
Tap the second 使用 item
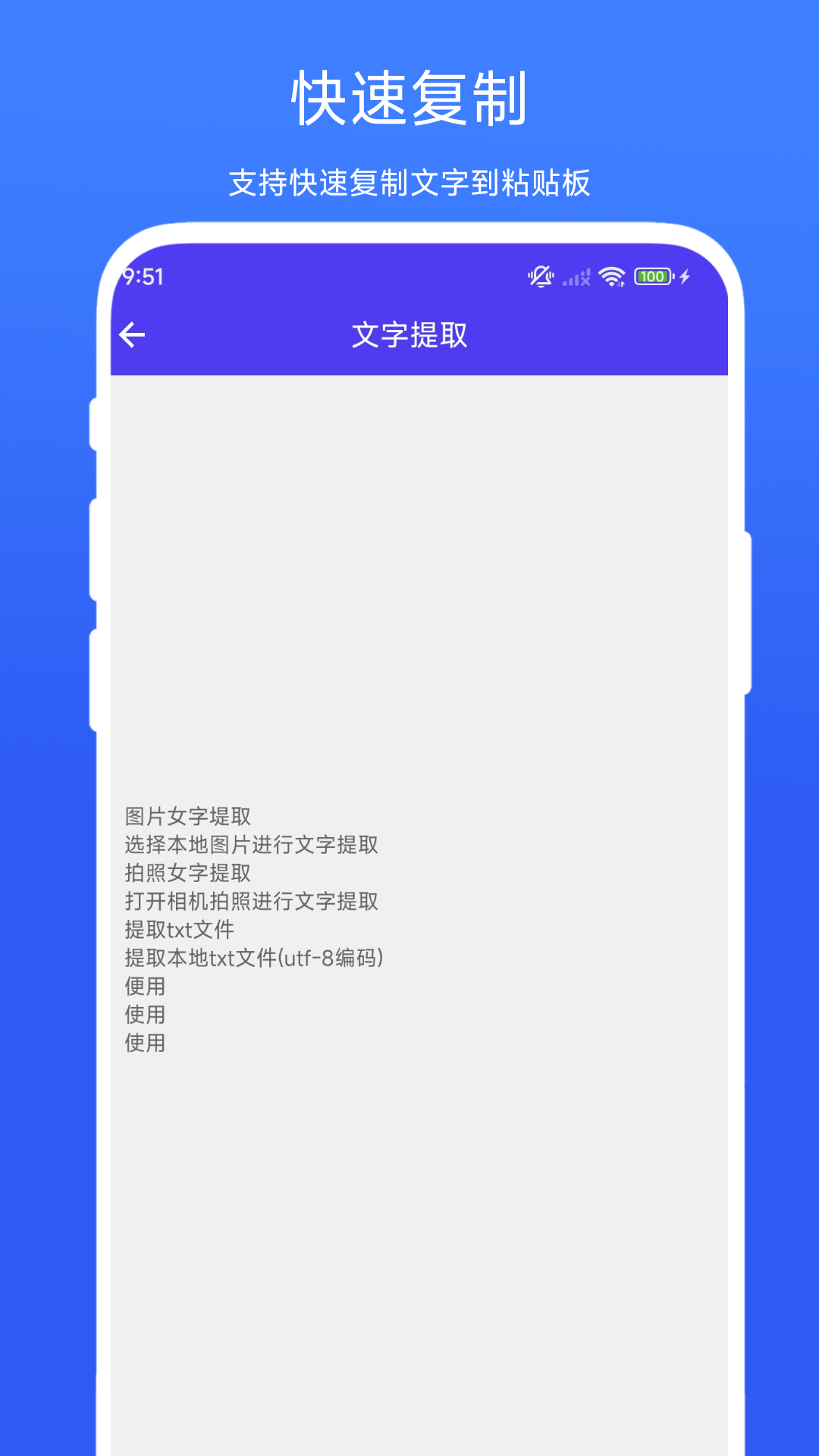tap(143, 1043)
